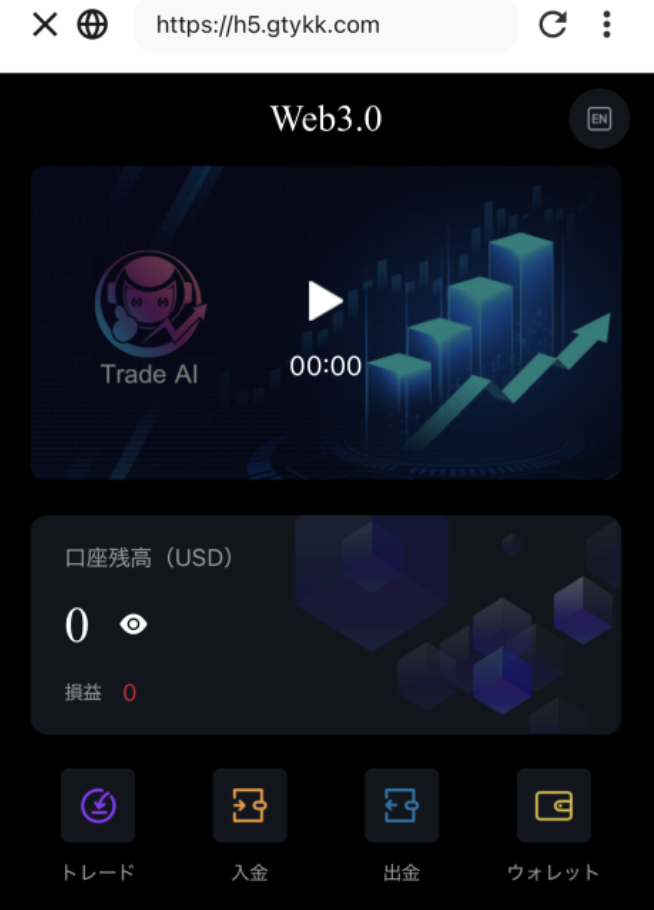This screenshot has height=910, width=654.
Task: Tap the URL address bar
Action: point(325,25)
